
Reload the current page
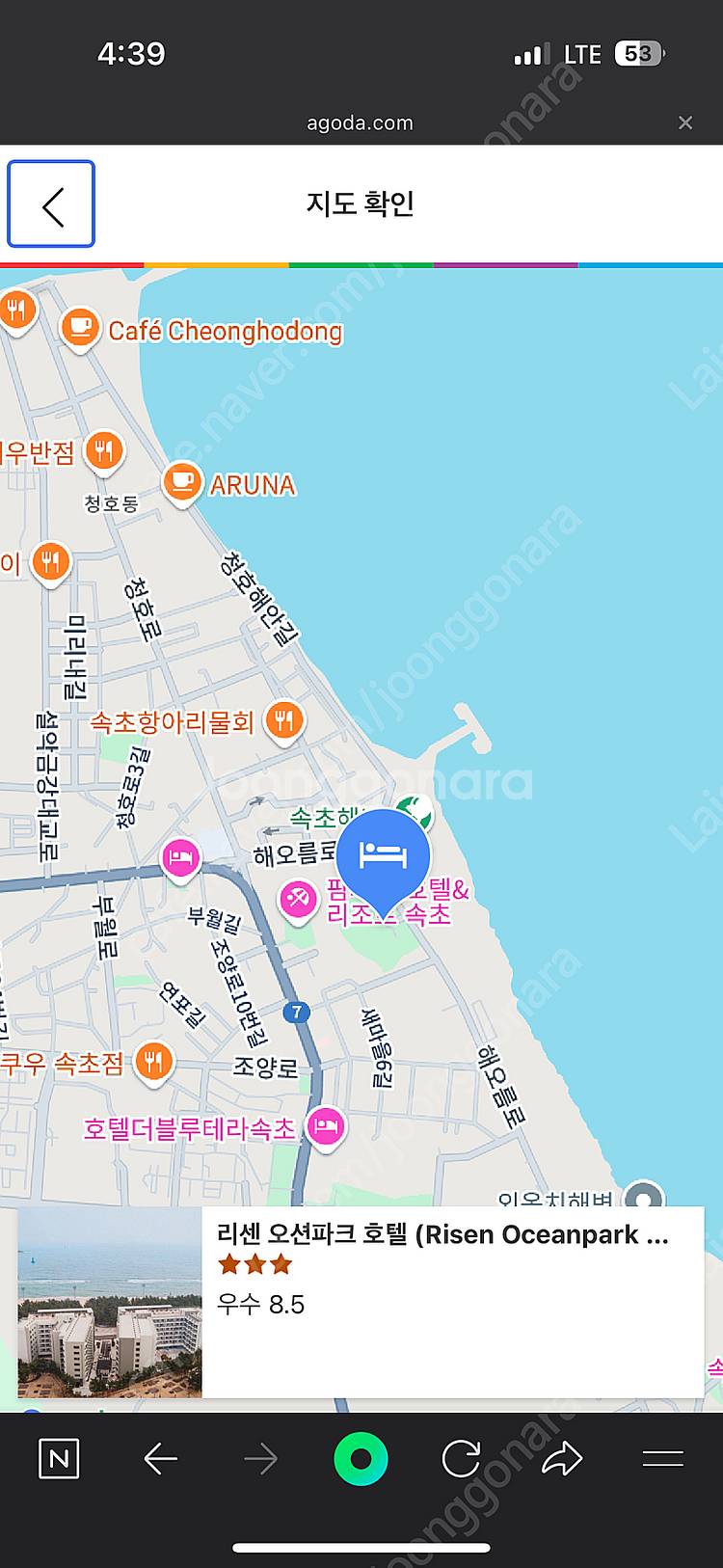point(461,1459)
